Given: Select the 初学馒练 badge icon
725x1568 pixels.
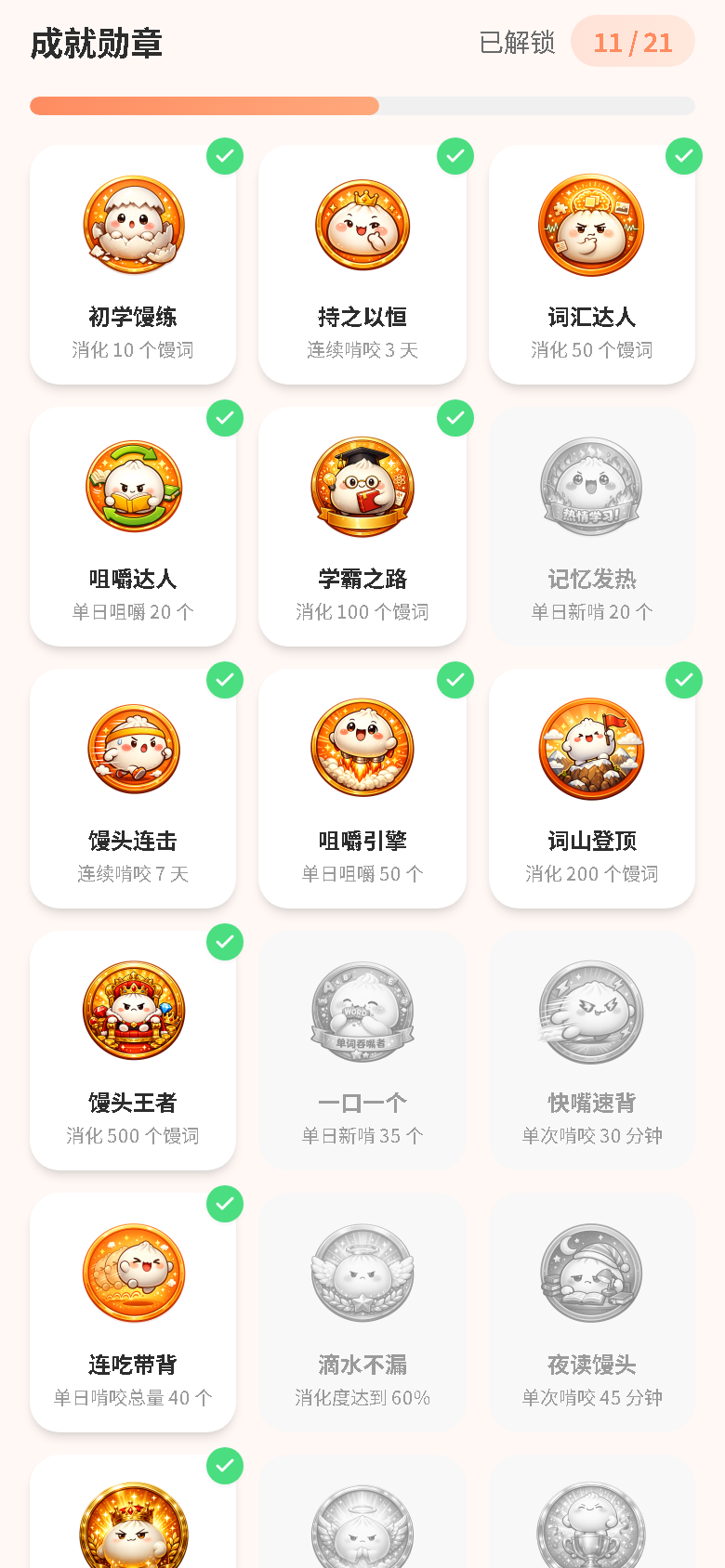Looking at the screenshot, I should 133,225.
